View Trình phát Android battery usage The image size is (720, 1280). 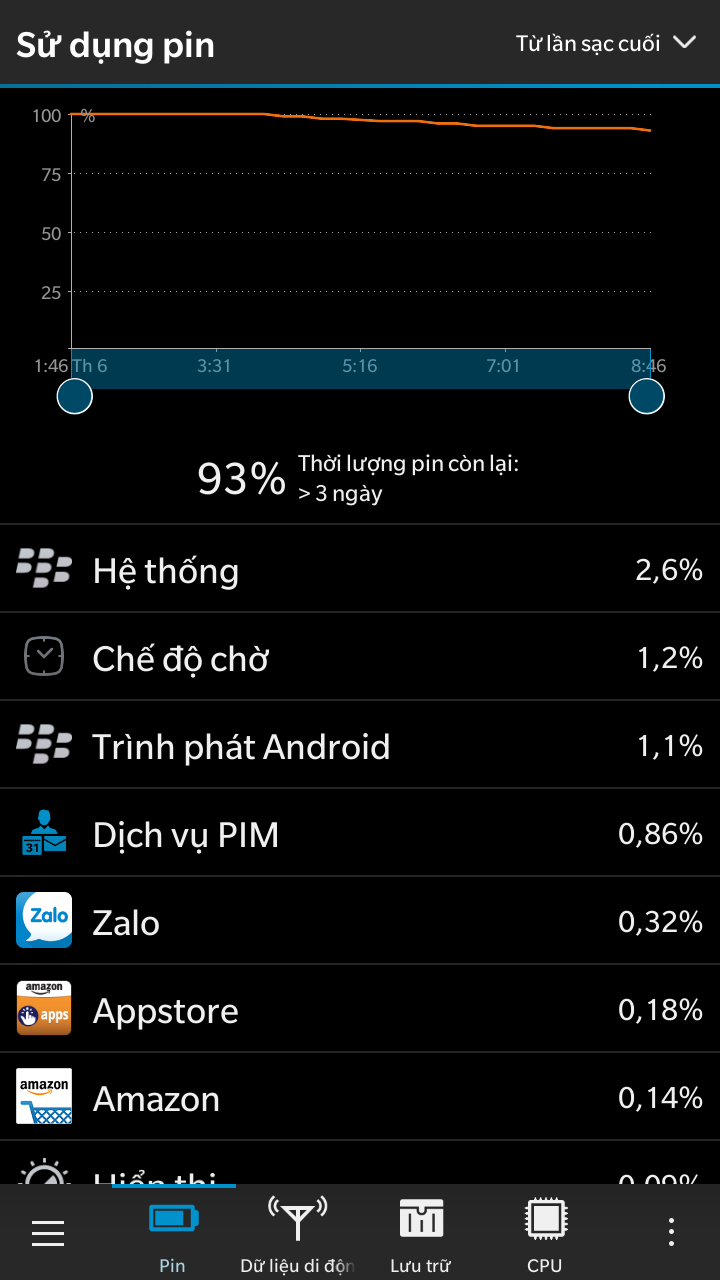pyautogui.click(x=360, y=745)
